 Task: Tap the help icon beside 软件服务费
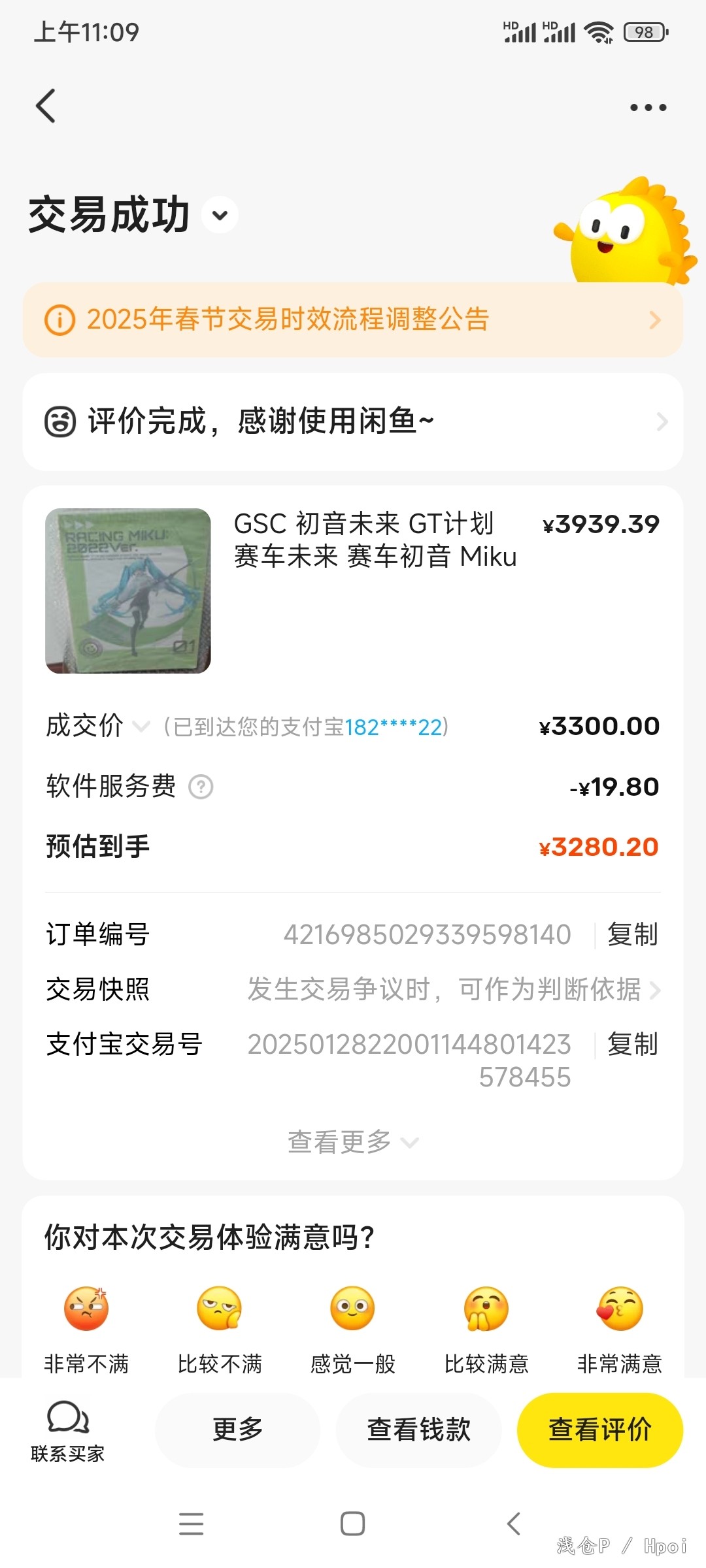tap(201, 787)
